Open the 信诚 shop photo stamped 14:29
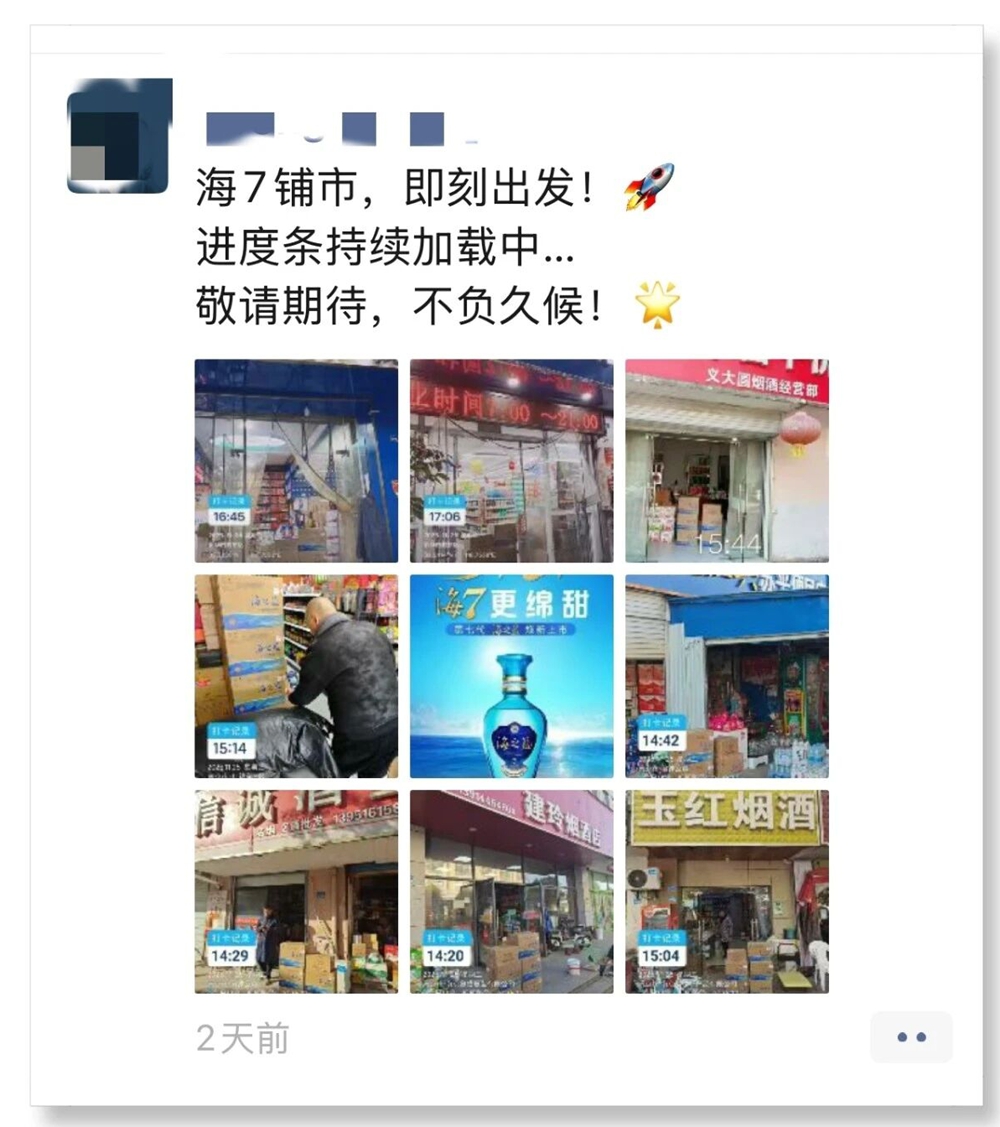 (296, 891)
